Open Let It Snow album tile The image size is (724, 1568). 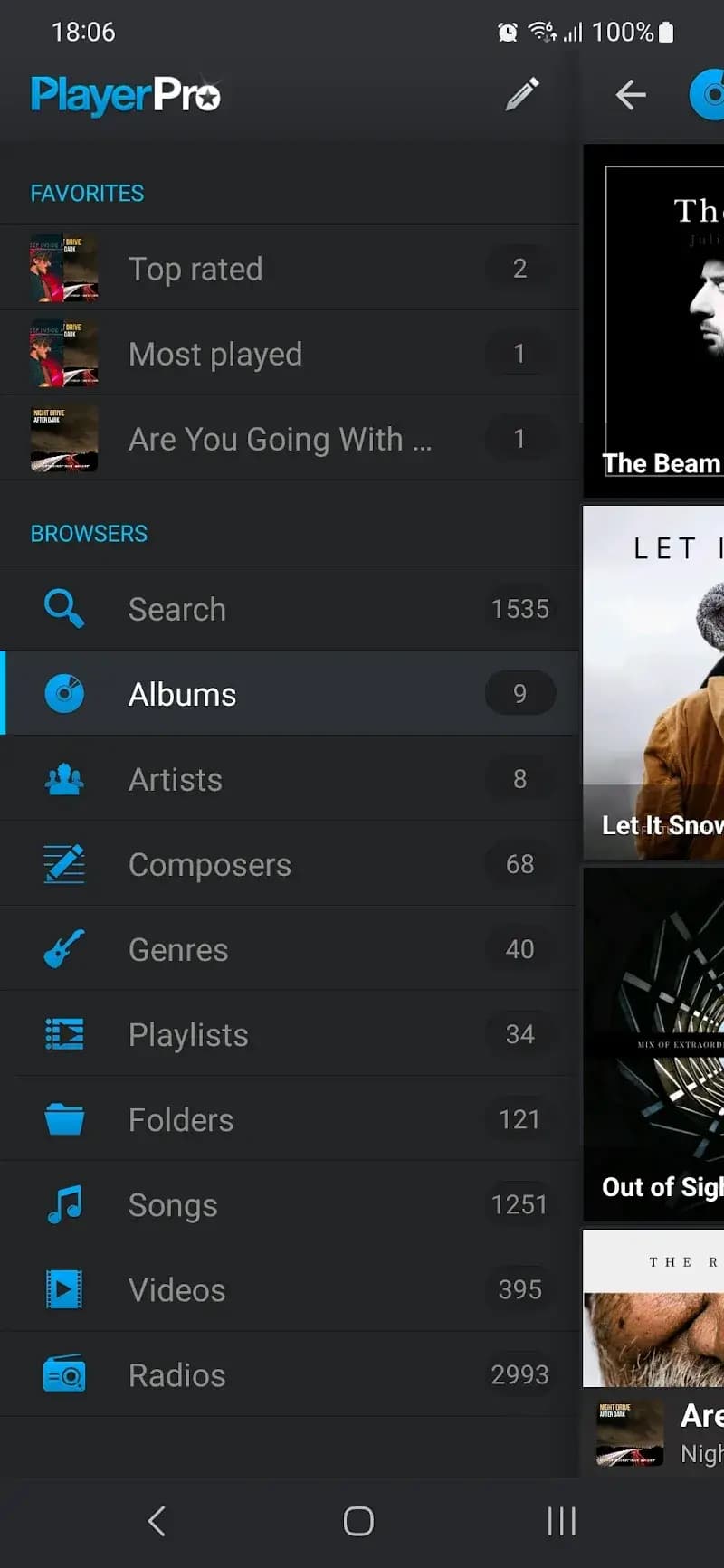click(655, 683)
